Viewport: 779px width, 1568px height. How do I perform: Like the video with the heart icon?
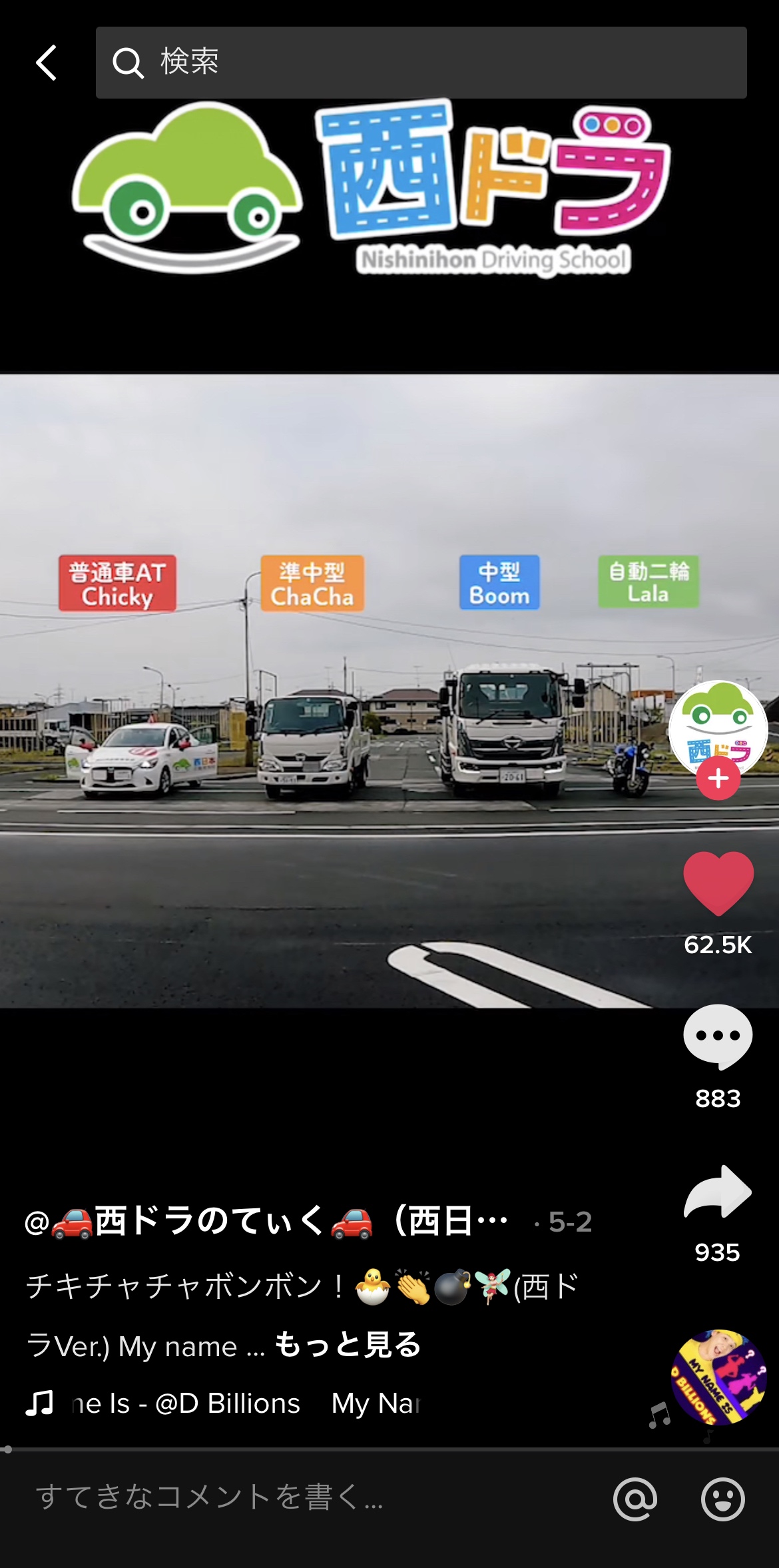click(x=718, y=883)
